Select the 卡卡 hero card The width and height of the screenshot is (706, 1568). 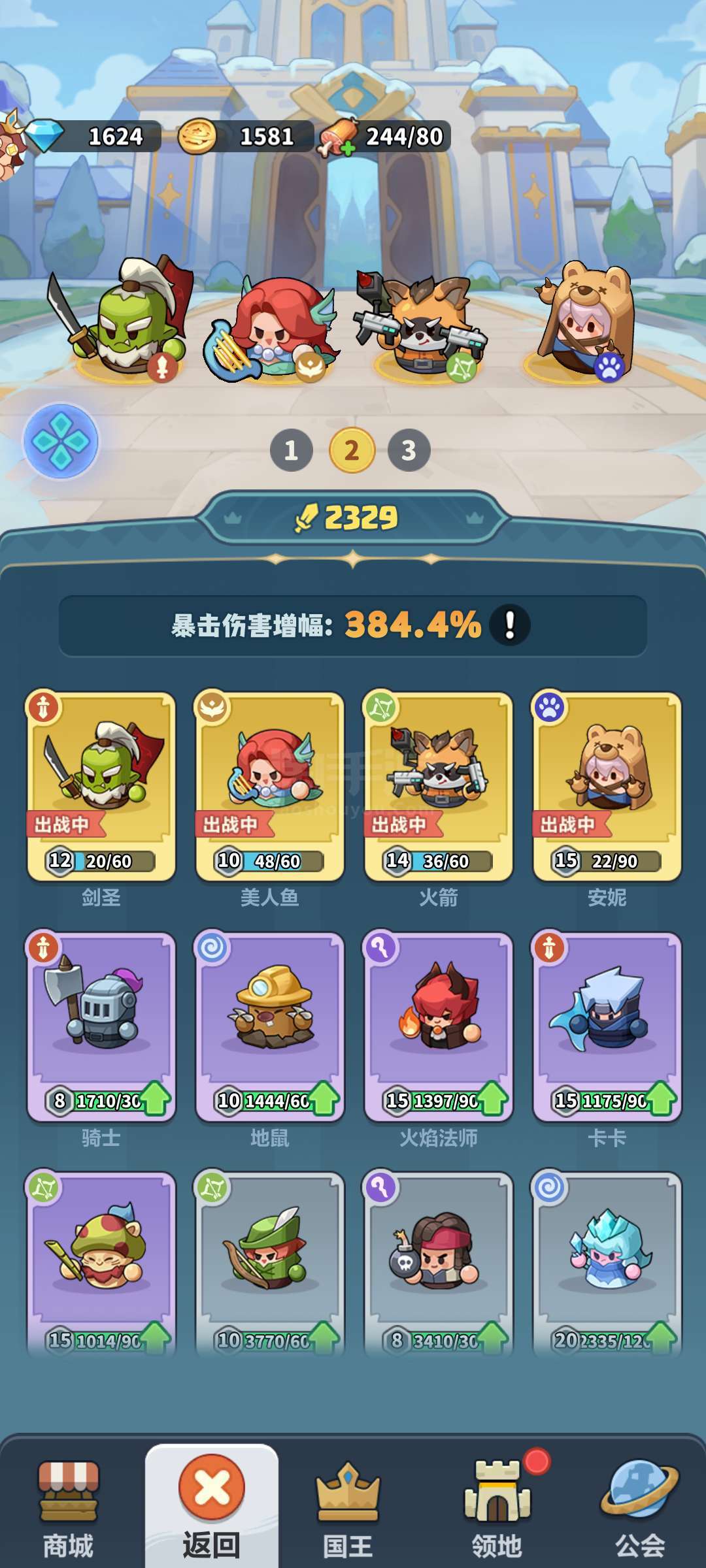tap(607, 1027)
